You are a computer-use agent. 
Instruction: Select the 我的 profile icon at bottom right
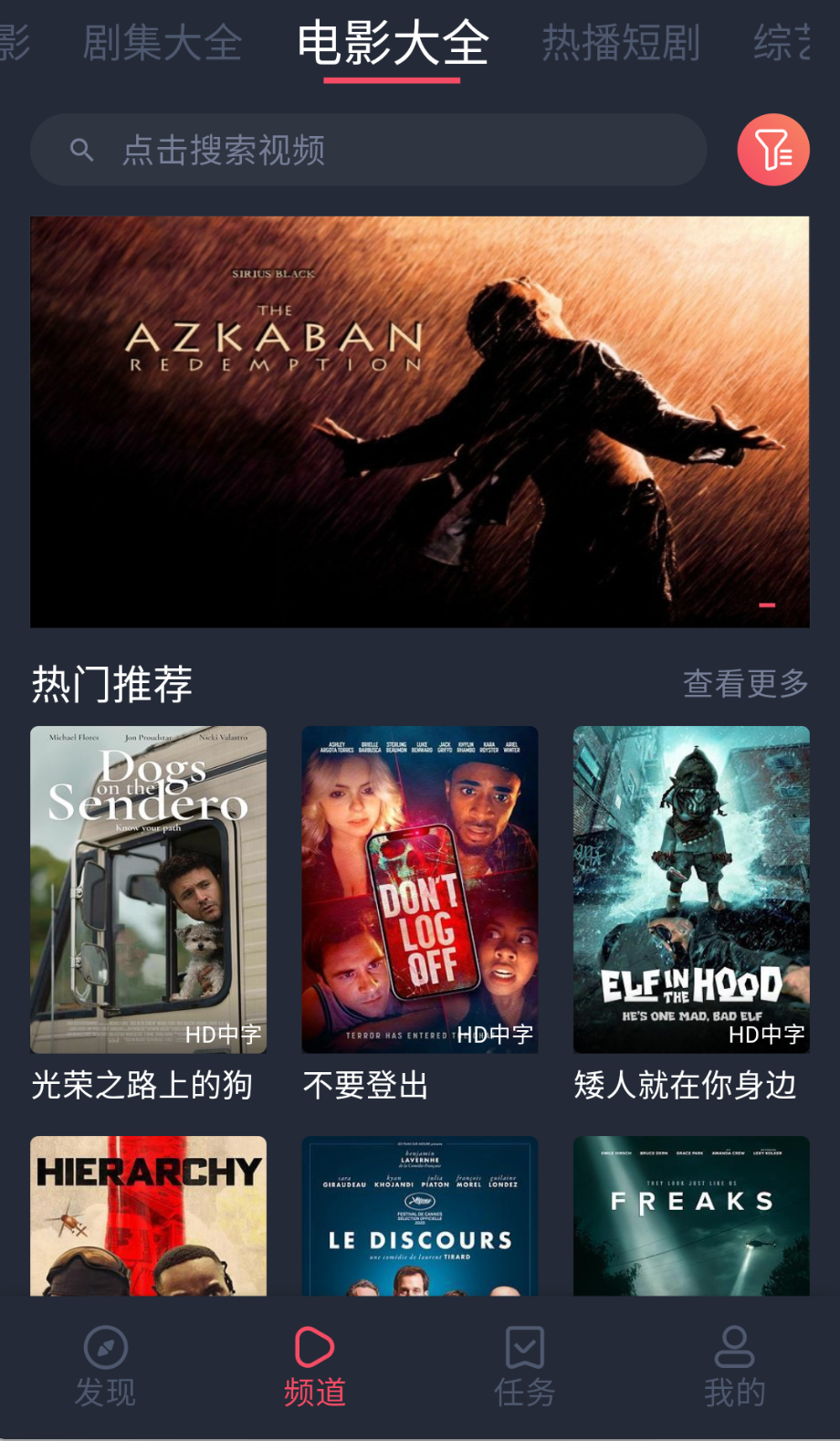point(734,1346)
